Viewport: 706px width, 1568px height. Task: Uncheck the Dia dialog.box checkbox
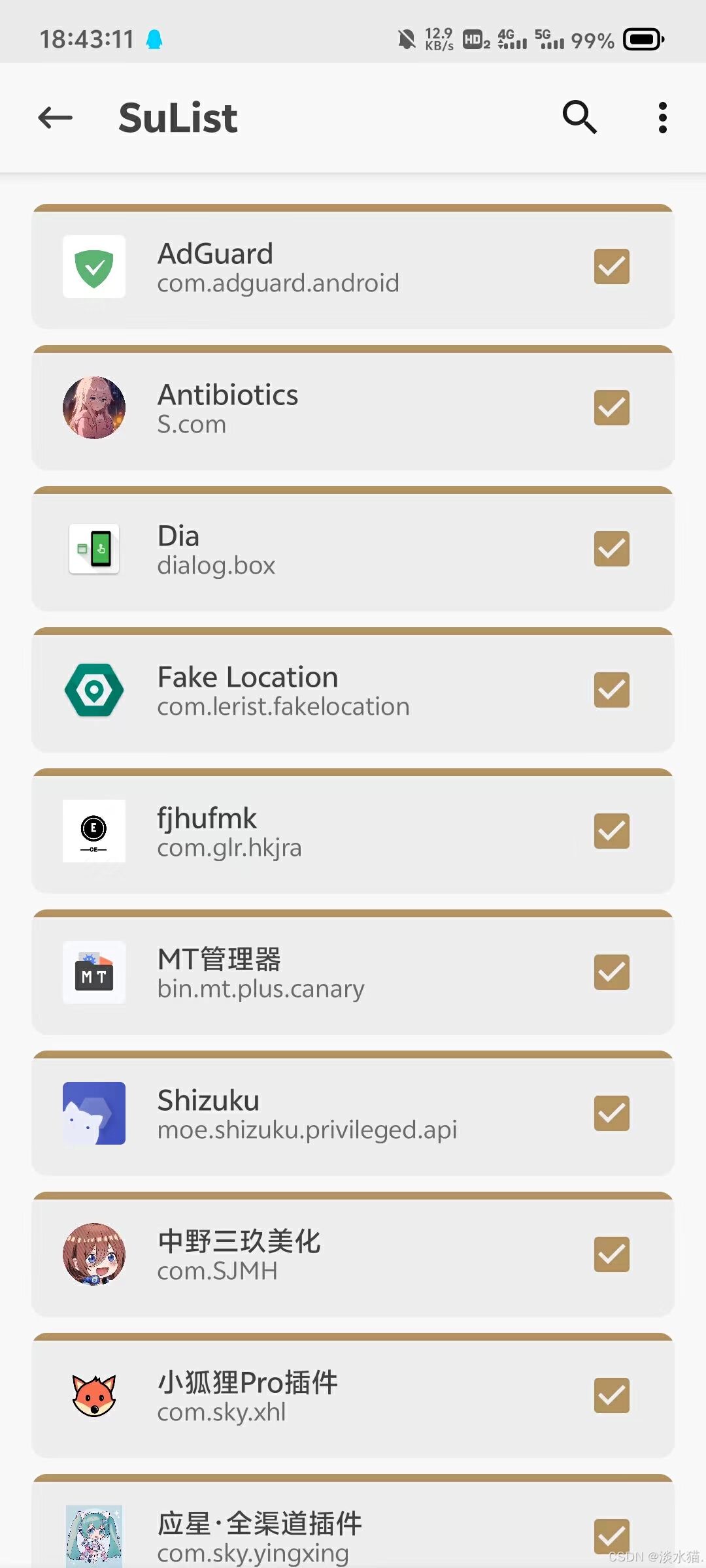[611, 549]
